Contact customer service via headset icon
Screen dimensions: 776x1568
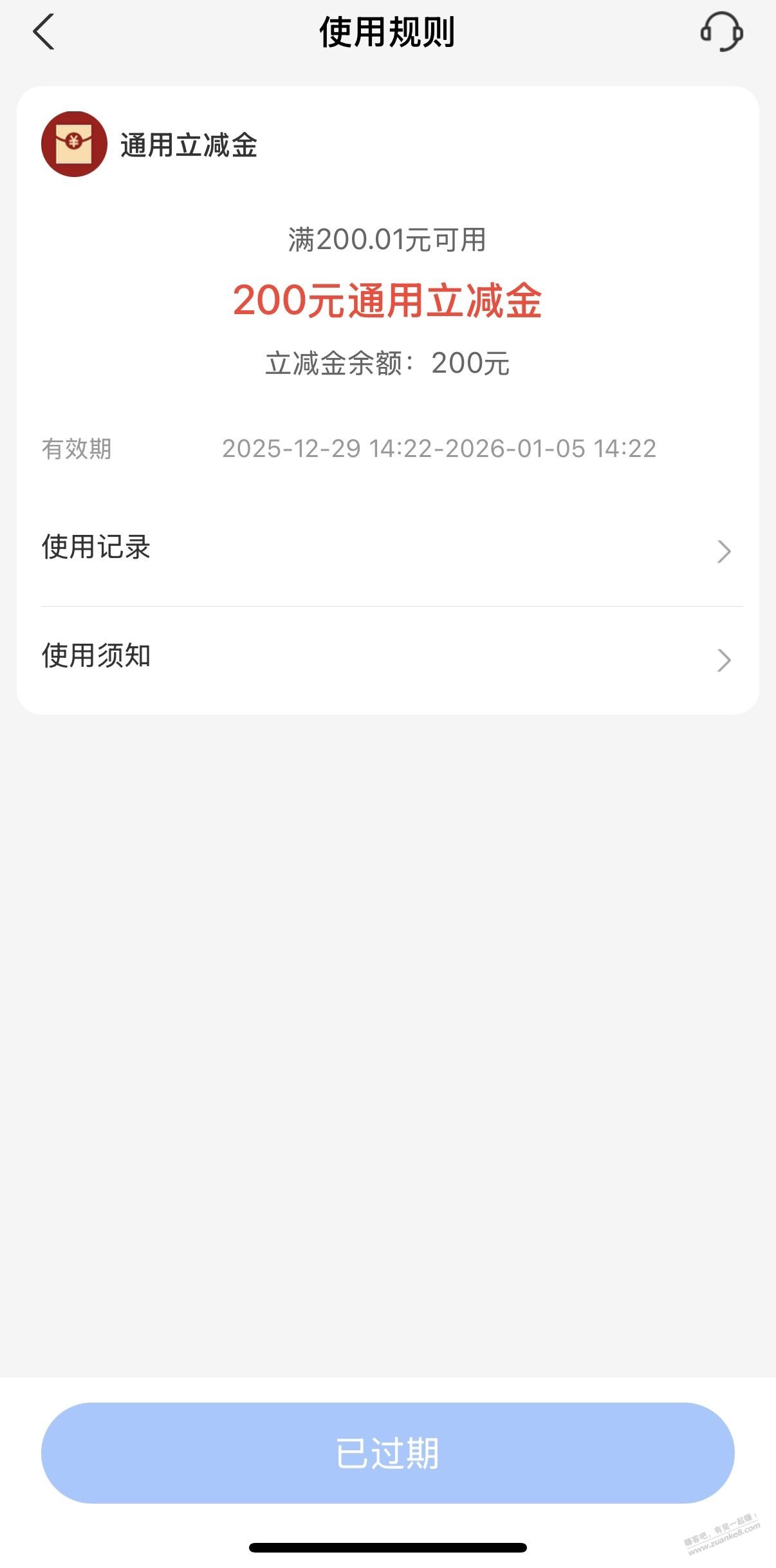(x=721, y=32)
